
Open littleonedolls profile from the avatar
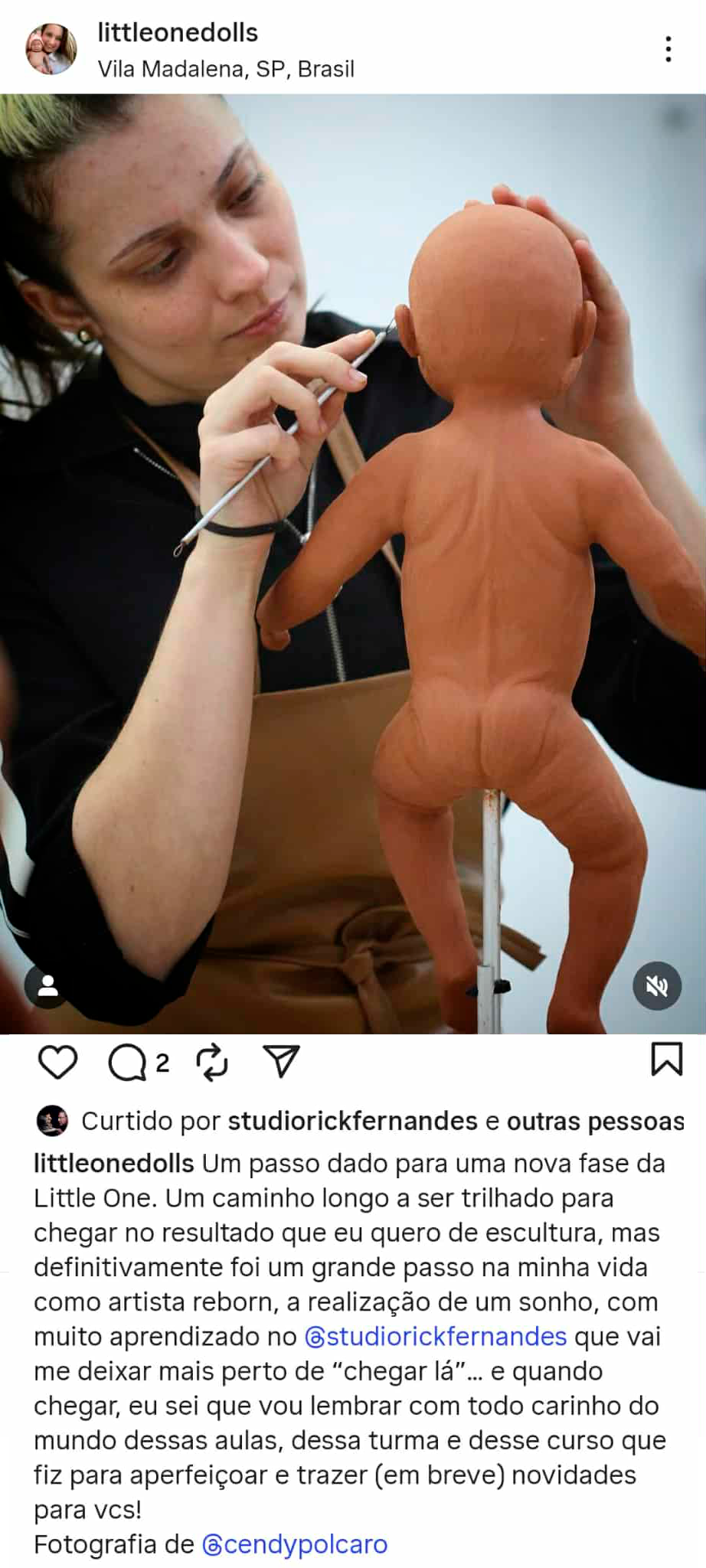(x=51, y=49)
